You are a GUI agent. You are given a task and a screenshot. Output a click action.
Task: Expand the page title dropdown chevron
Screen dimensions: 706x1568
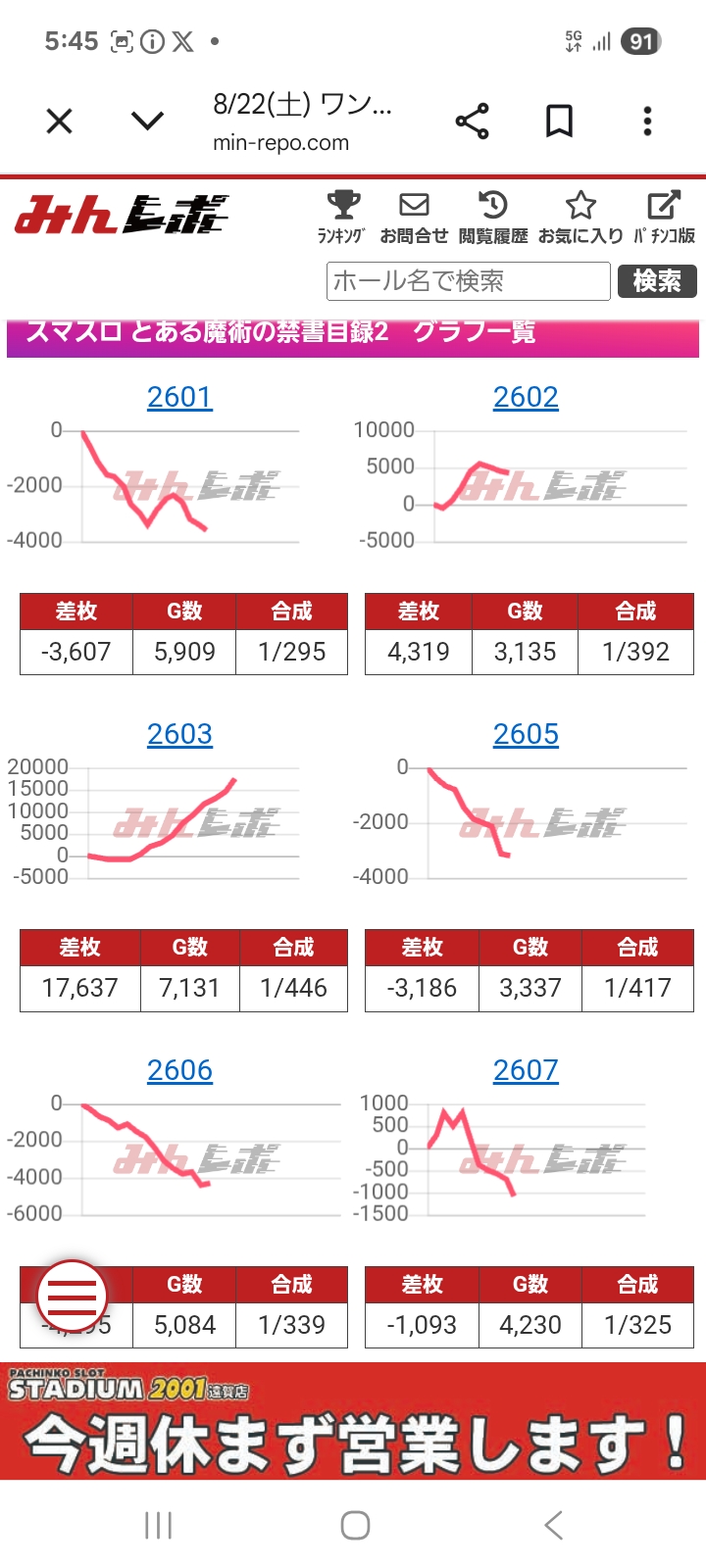tap(147, 122)
